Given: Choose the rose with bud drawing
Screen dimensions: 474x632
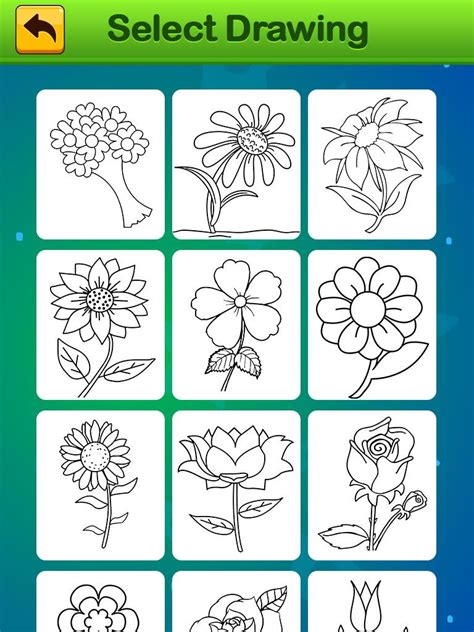Looking at the screenshot, I should (x=372, y=485).
